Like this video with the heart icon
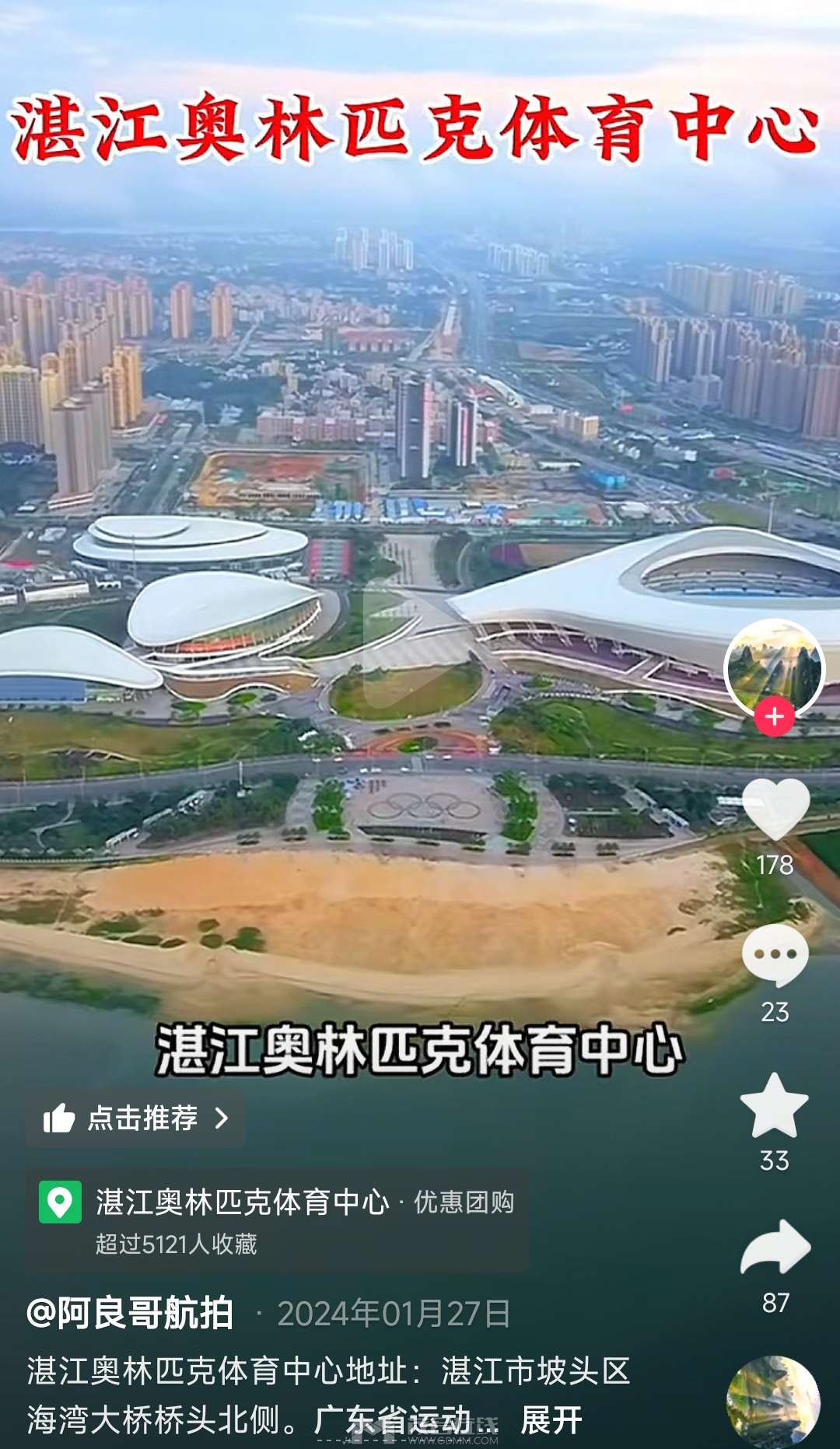 pyautogui.click(x=775, y=810)
